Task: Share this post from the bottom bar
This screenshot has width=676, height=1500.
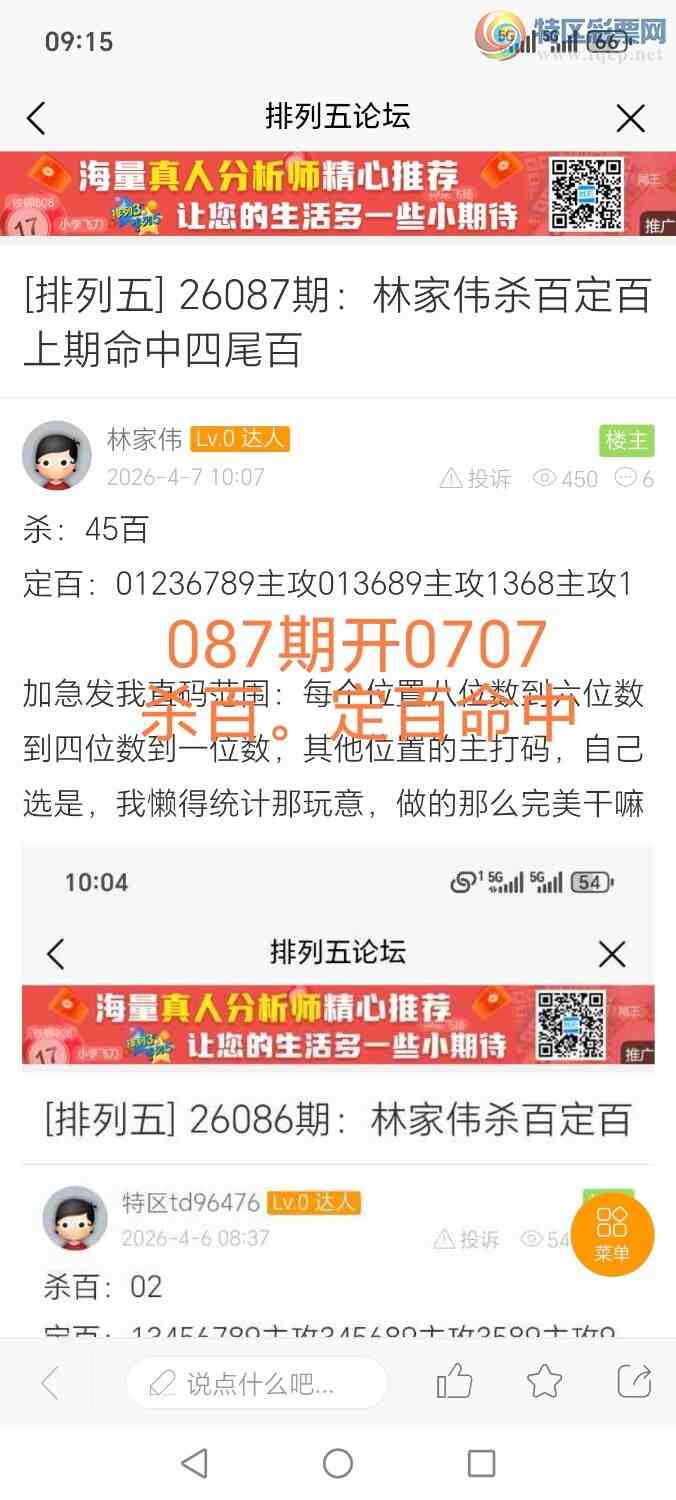Action: (x=634, y=1382)
